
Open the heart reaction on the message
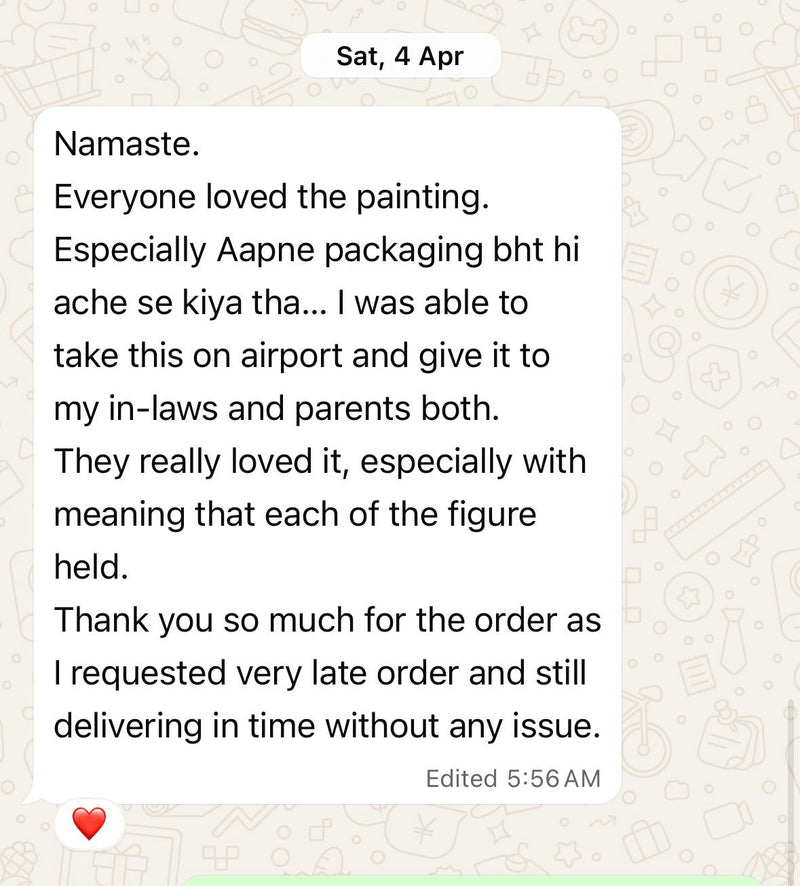pyautogui.click(x=89, y=823)
